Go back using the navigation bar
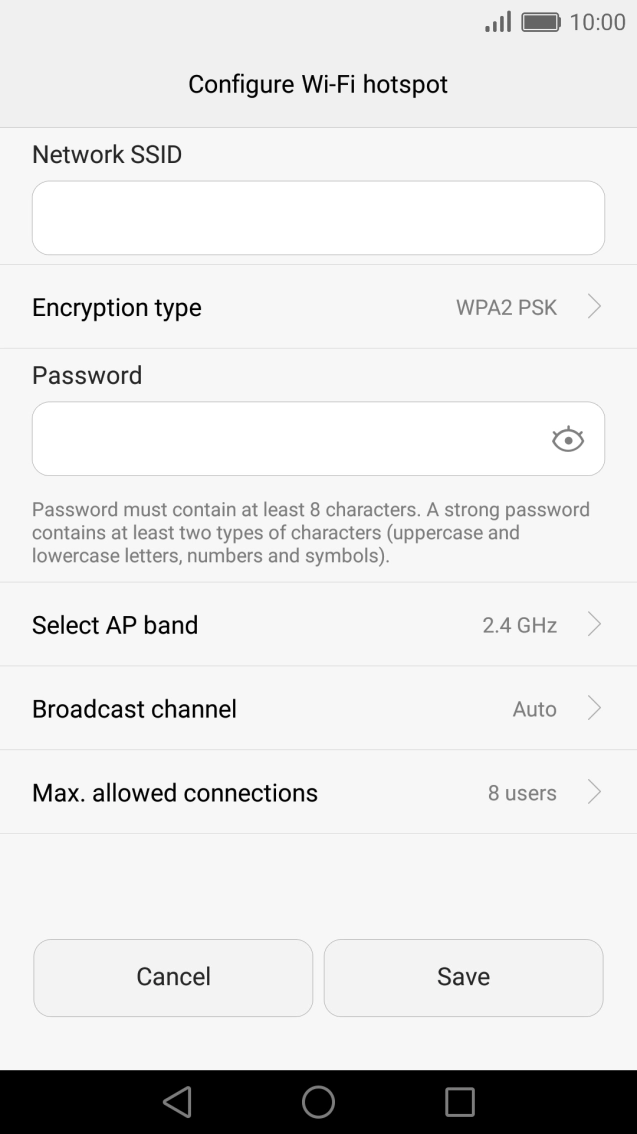 [x=177, y=1101]
